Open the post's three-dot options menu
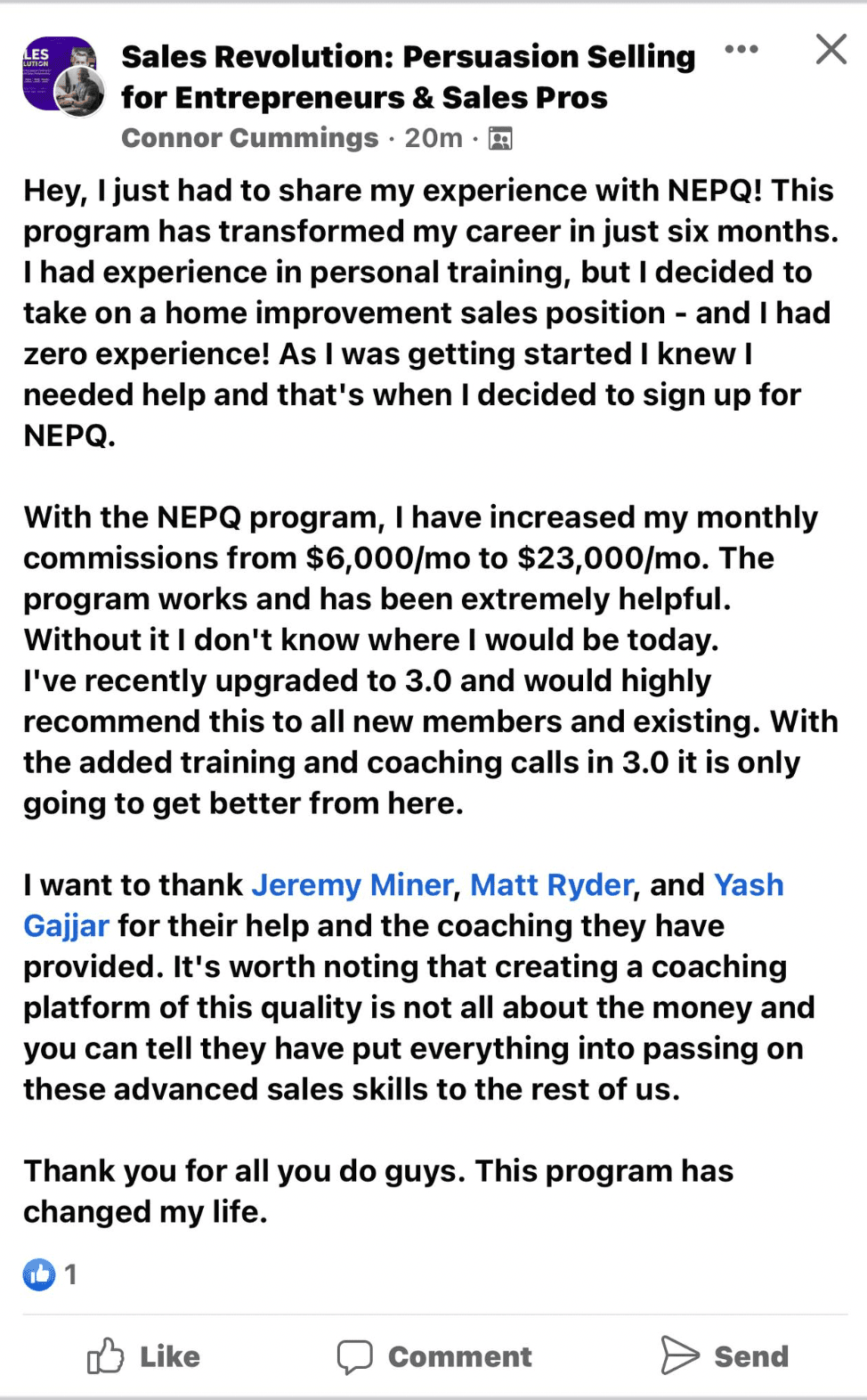867x1400 pixels. tap(741, 50)
